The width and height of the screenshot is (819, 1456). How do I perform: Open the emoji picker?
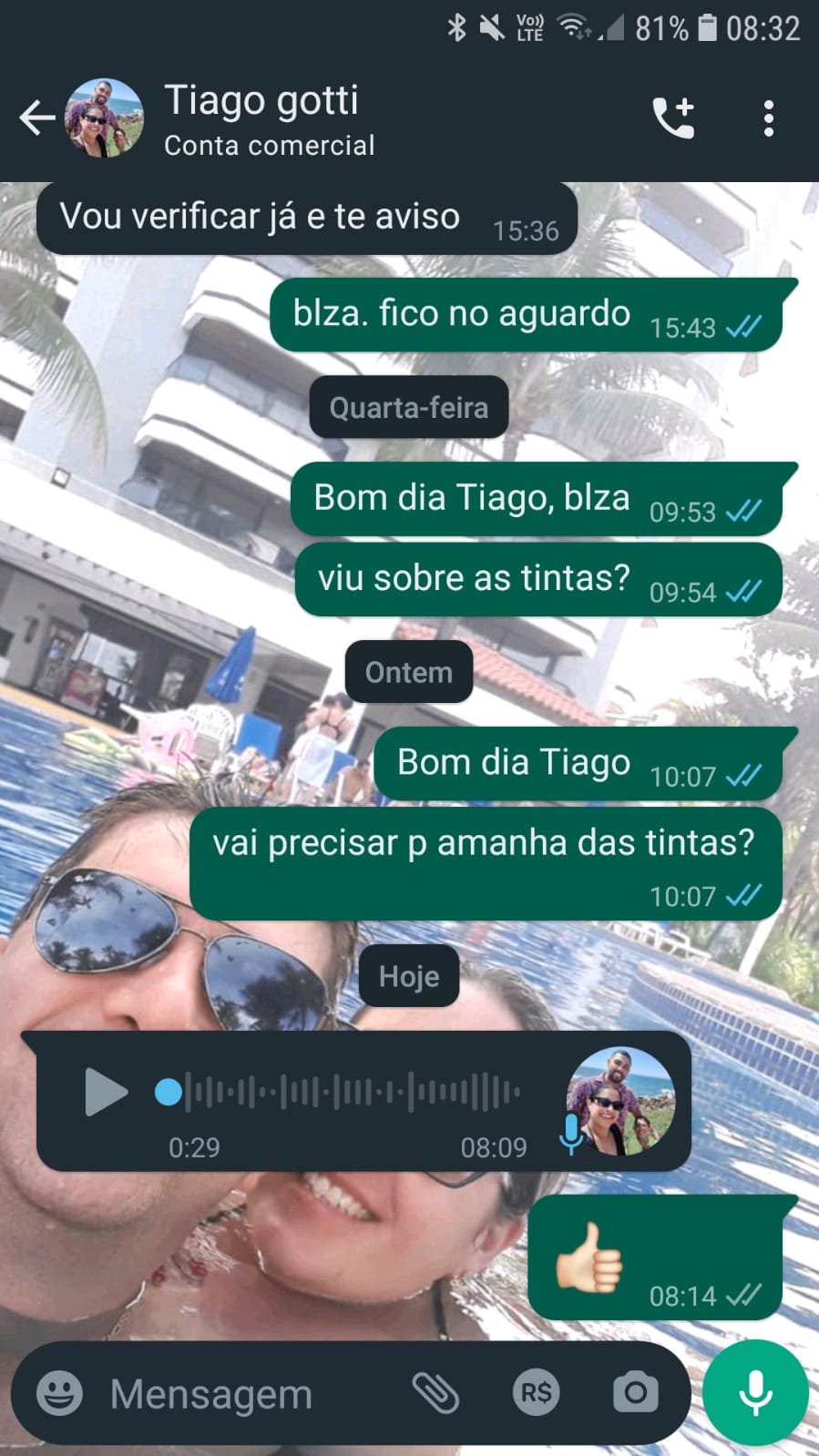[59, 1393]
